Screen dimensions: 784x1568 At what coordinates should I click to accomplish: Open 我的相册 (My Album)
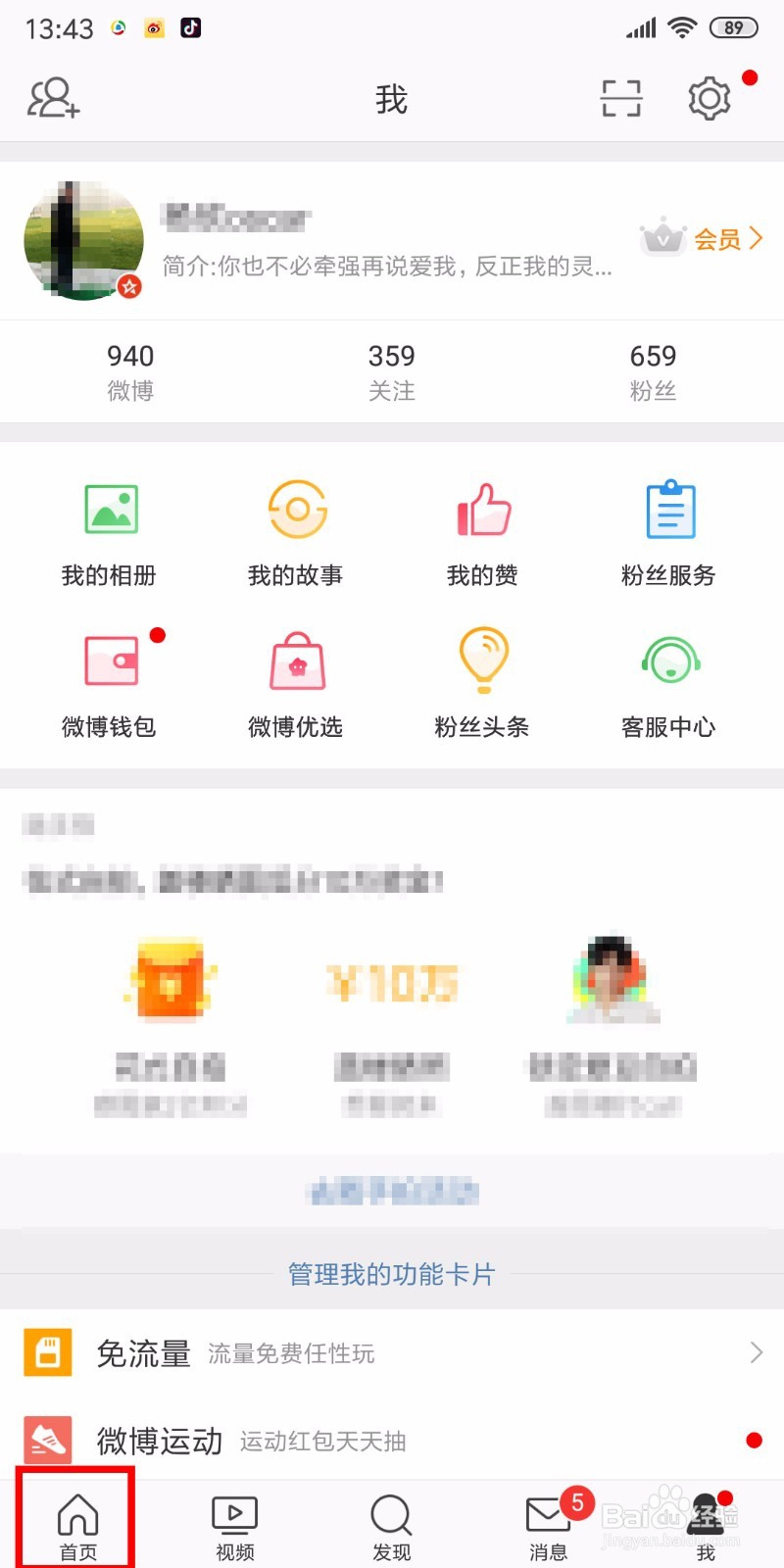coord(110,529)
